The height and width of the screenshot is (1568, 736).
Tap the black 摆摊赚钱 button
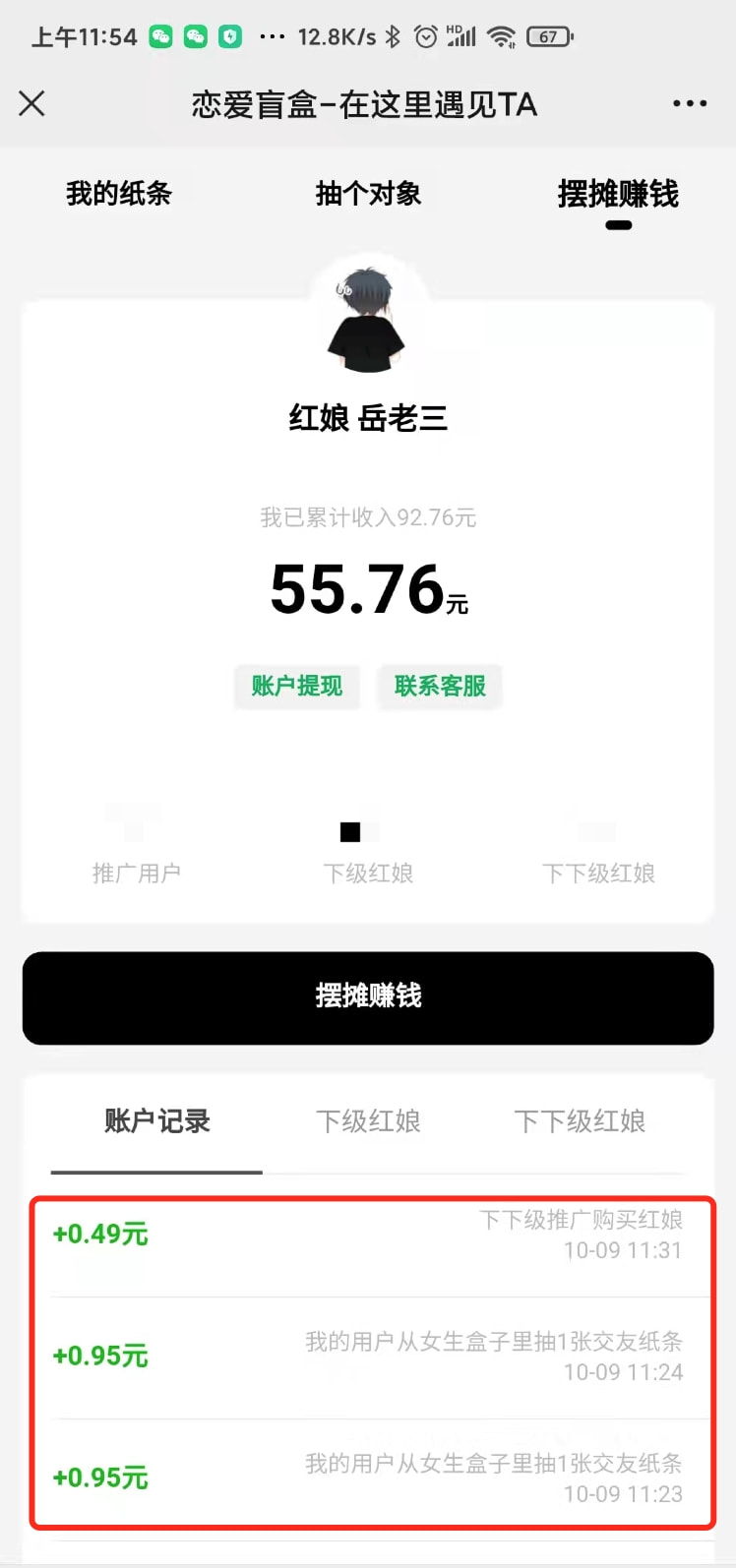point(368,996)
